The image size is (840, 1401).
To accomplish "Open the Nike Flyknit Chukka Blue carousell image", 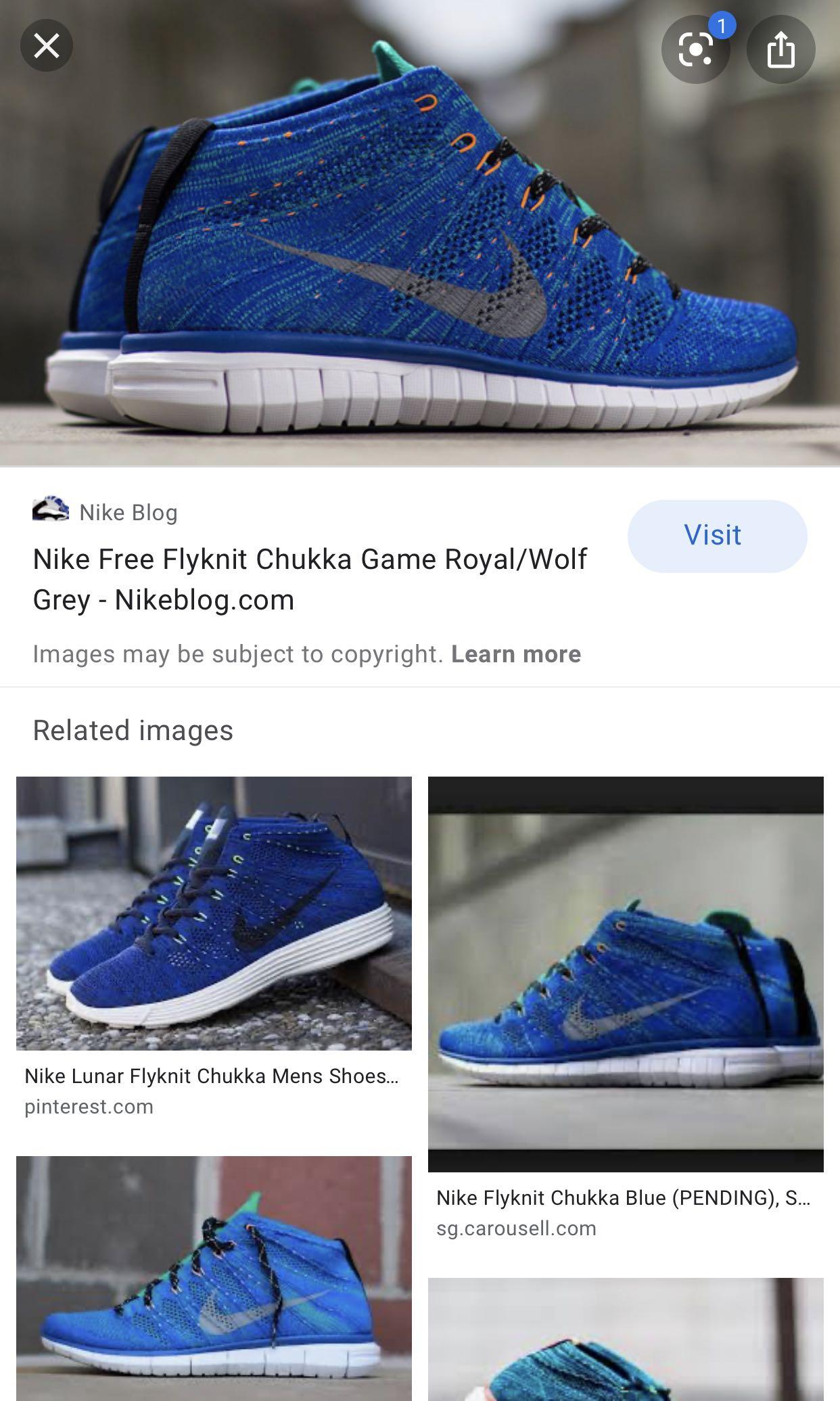I will [x=626, y=974].
